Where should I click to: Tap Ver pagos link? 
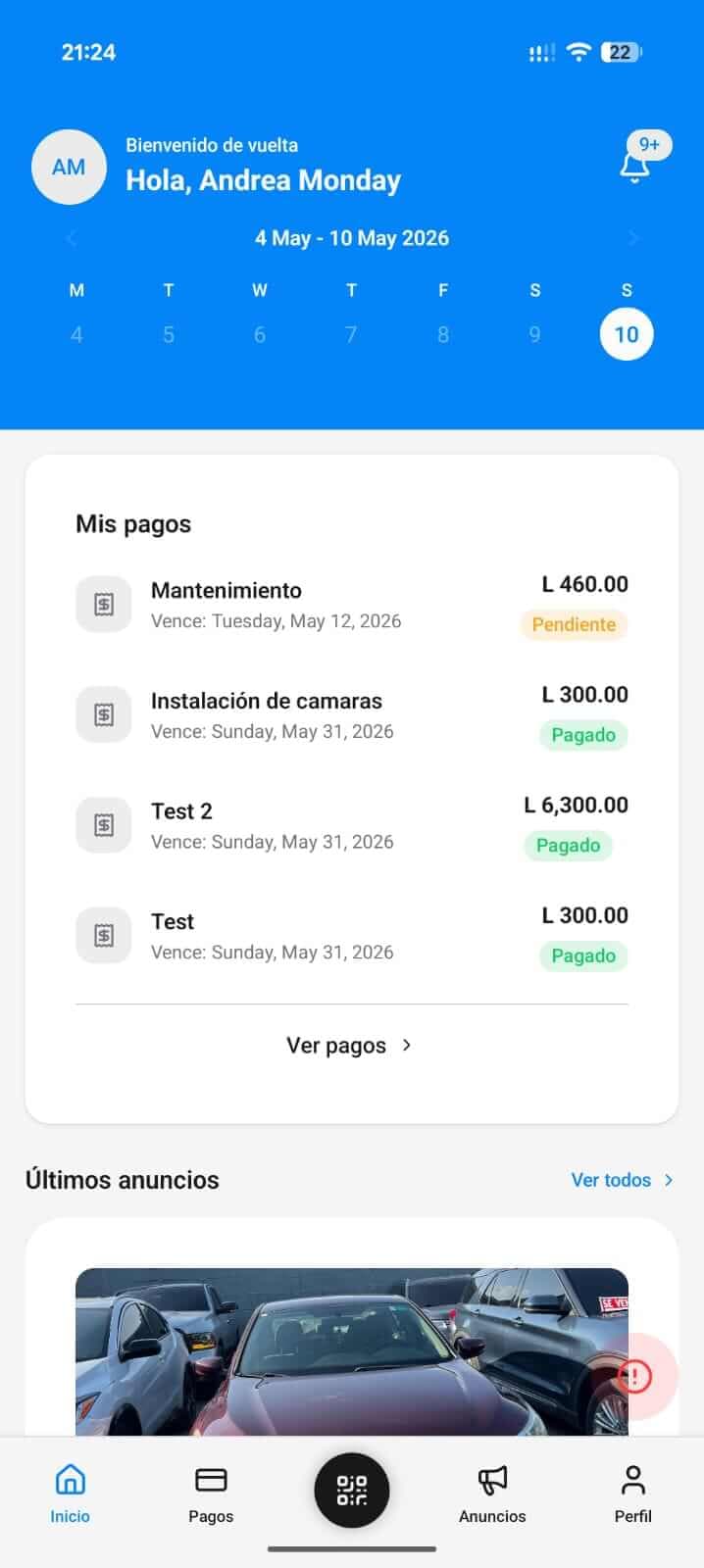[350, 1046]
